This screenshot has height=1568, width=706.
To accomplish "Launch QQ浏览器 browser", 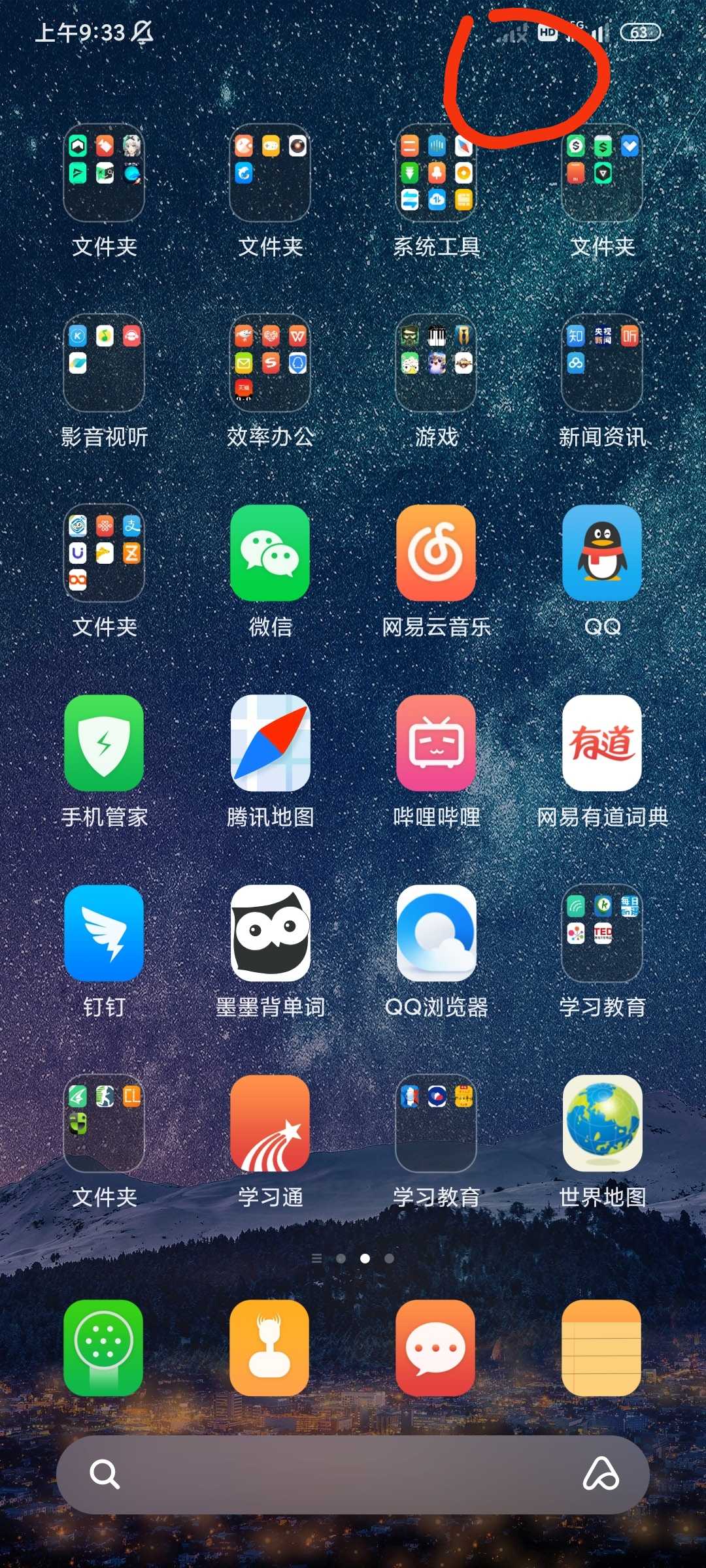I will click(x=436, y=933).
